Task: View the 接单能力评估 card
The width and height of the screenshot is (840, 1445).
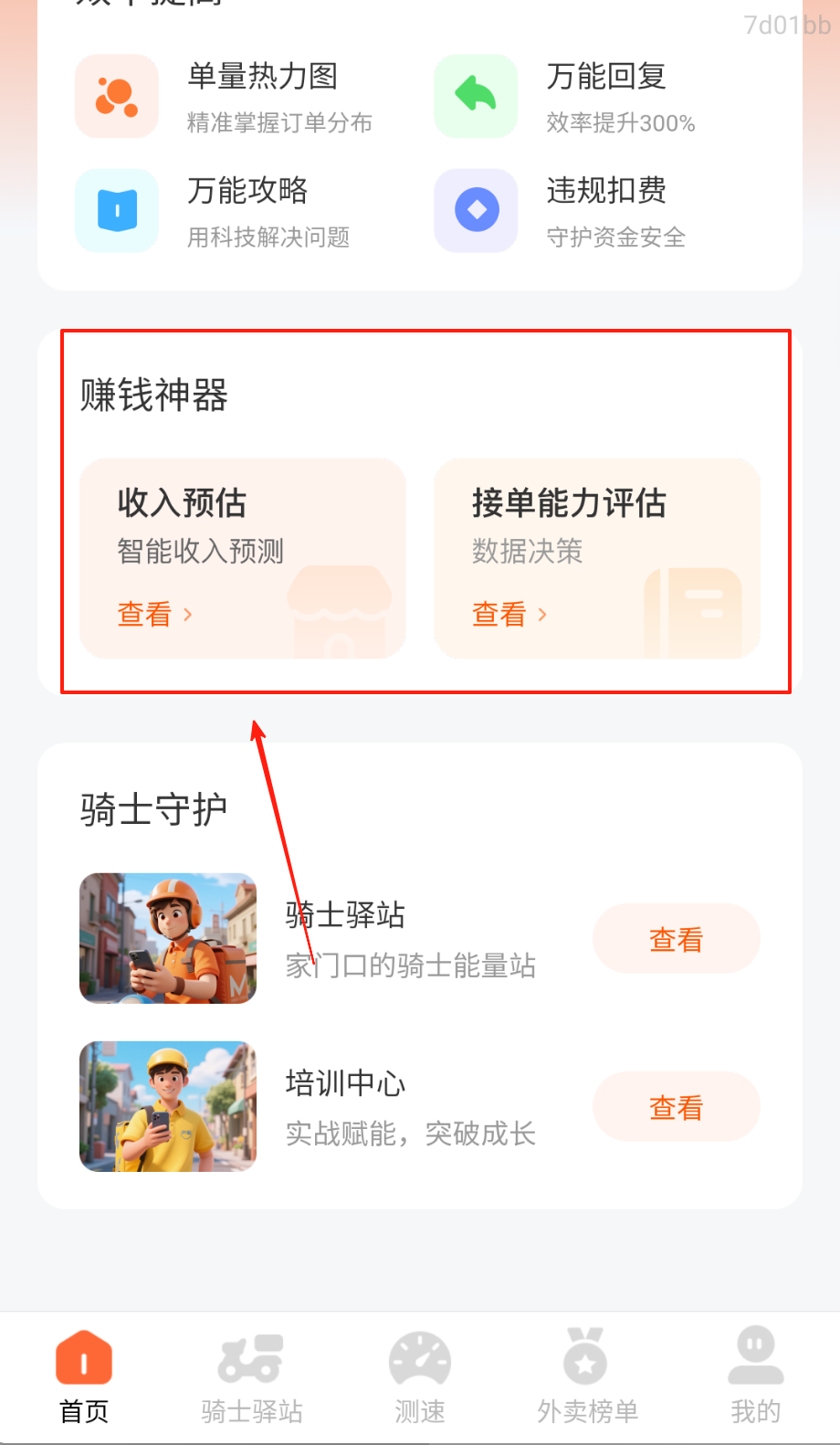Action: coord(597,558)
